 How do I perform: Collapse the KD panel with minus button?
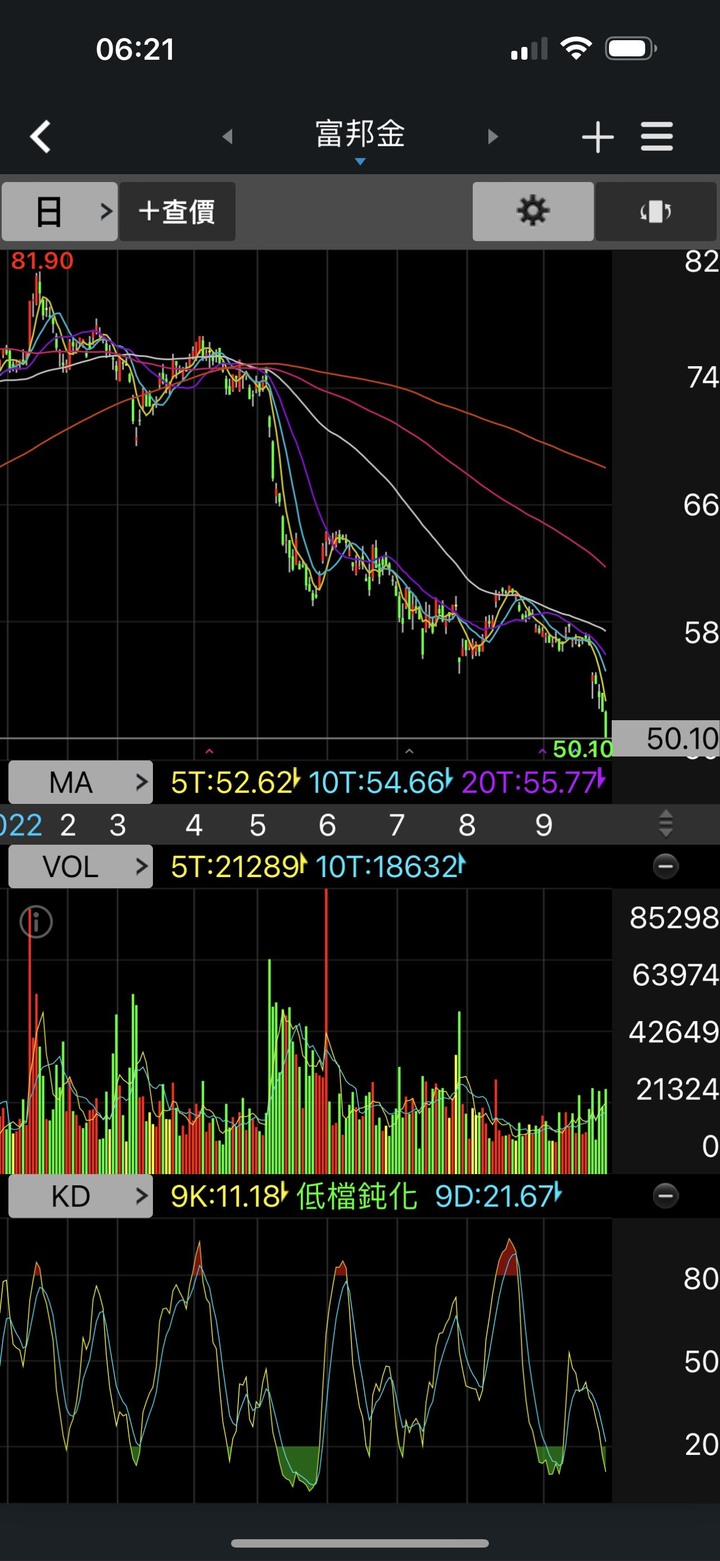point(666,1196)
